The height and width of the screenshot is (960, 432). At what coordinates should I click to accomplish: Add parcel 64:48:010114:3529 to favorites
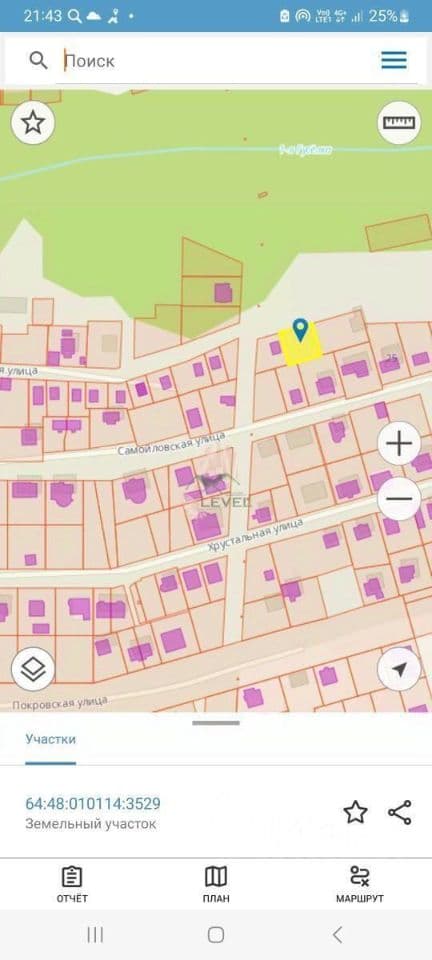(356, 812)
